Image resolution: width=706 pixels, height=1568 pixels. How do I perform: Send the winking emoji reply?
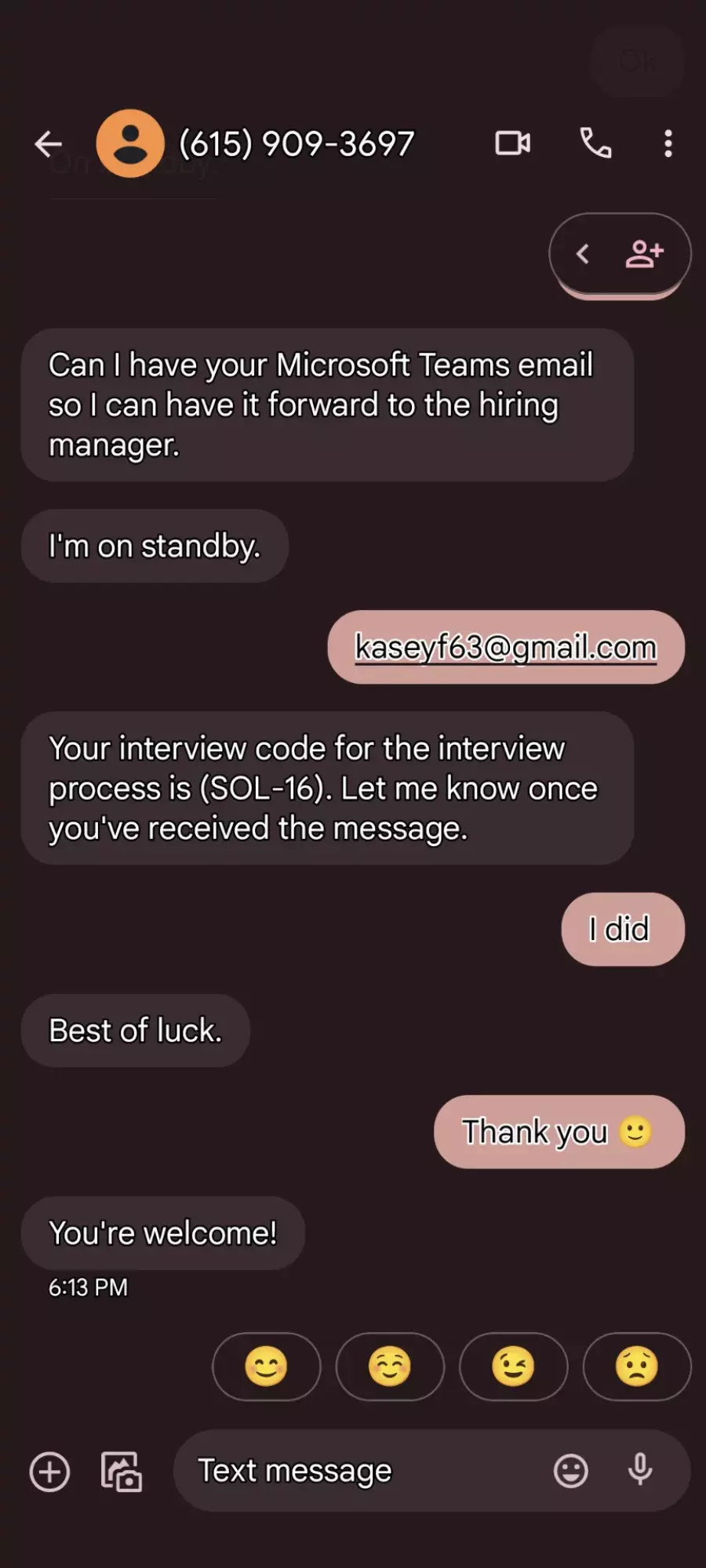tap(513, 1367)
